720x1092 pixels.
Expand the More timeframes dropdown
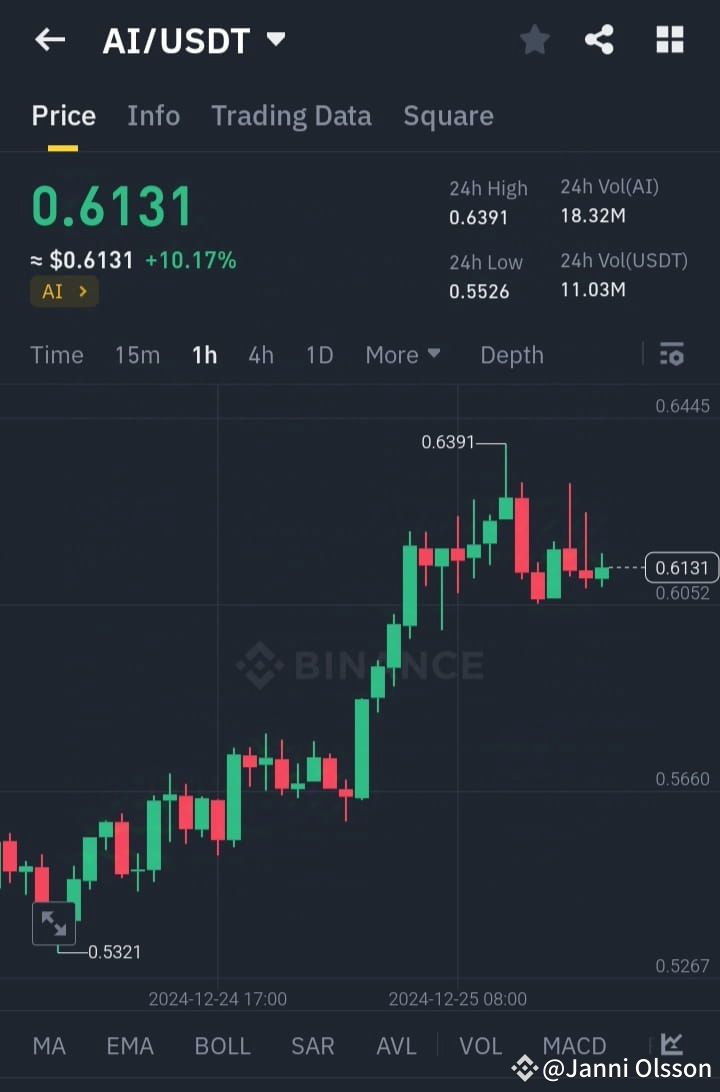pyautogui.click(x=403, y=354)
